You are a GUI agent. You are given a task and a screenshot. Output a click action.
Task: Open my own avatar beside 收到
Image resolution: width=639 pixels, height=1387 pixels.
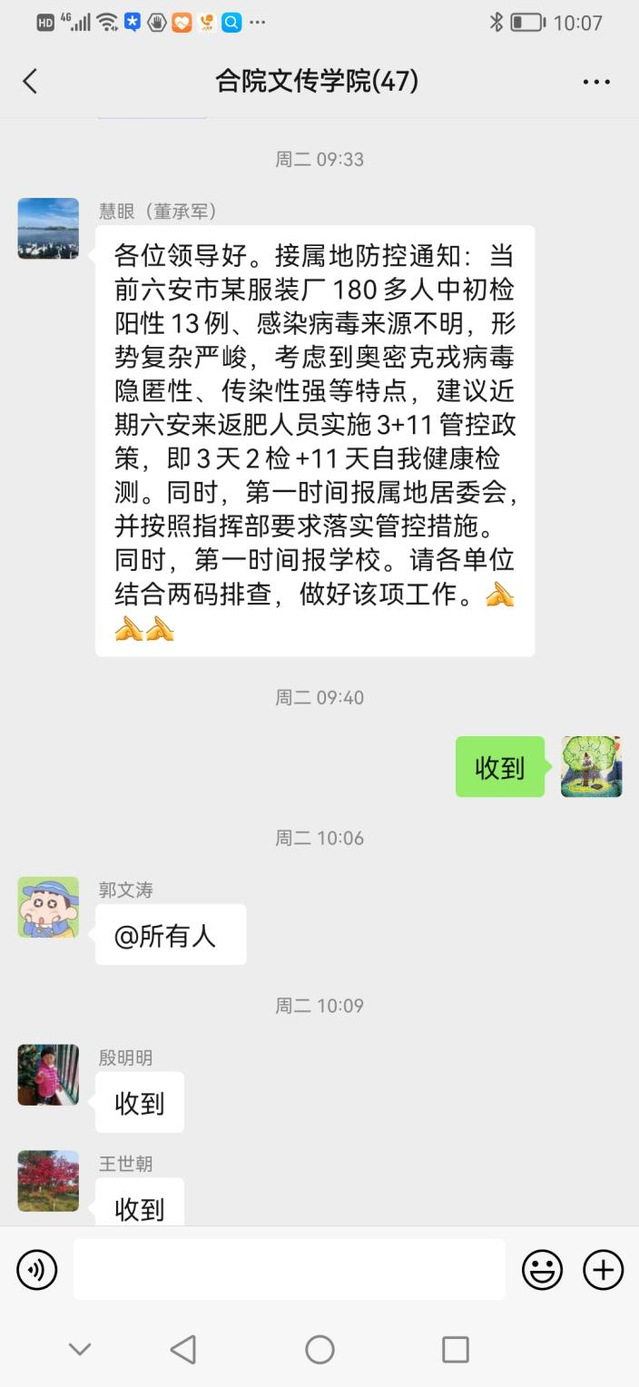click(x=591, y=767)
